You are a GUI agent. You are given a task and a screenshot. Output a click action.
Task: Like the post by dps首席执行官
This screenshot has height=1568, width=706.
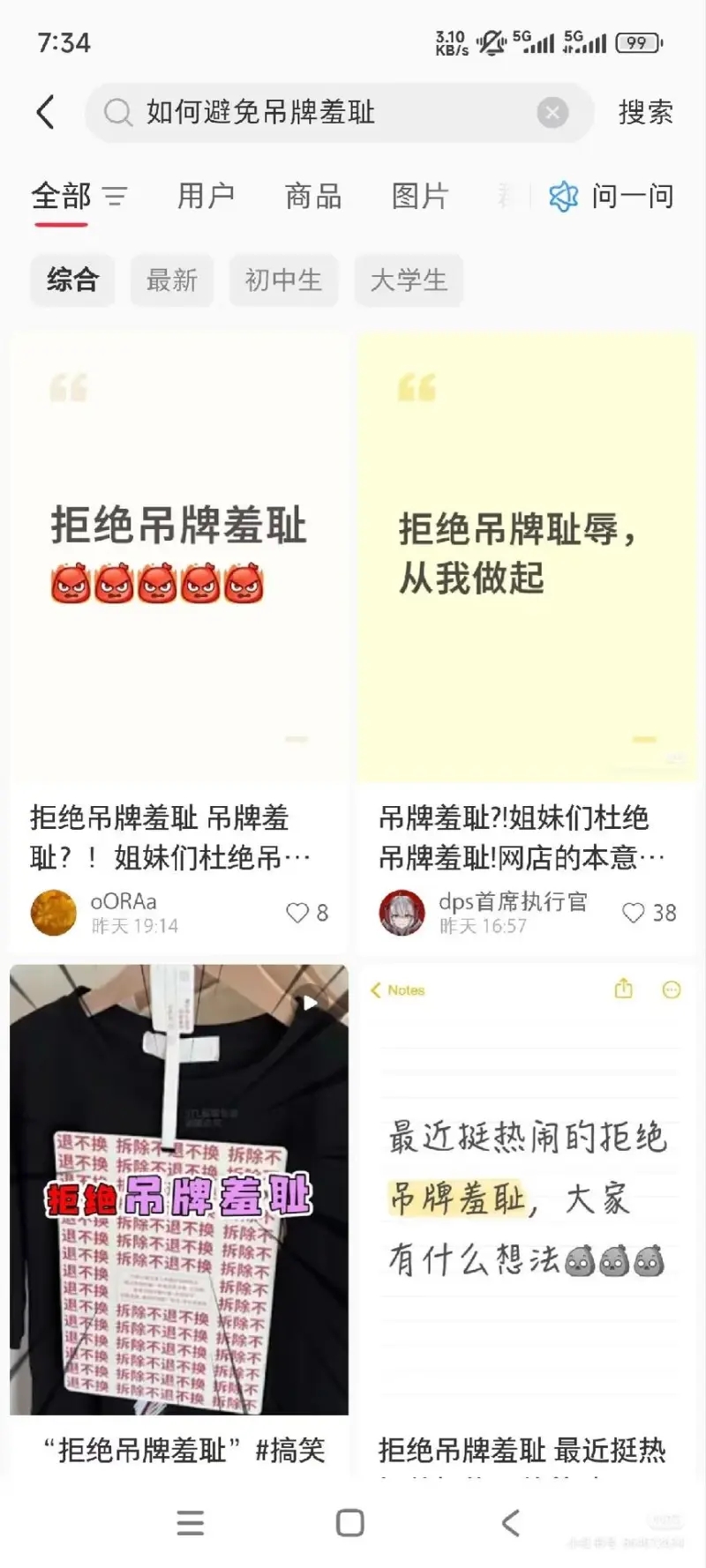(x=634, y=913)
